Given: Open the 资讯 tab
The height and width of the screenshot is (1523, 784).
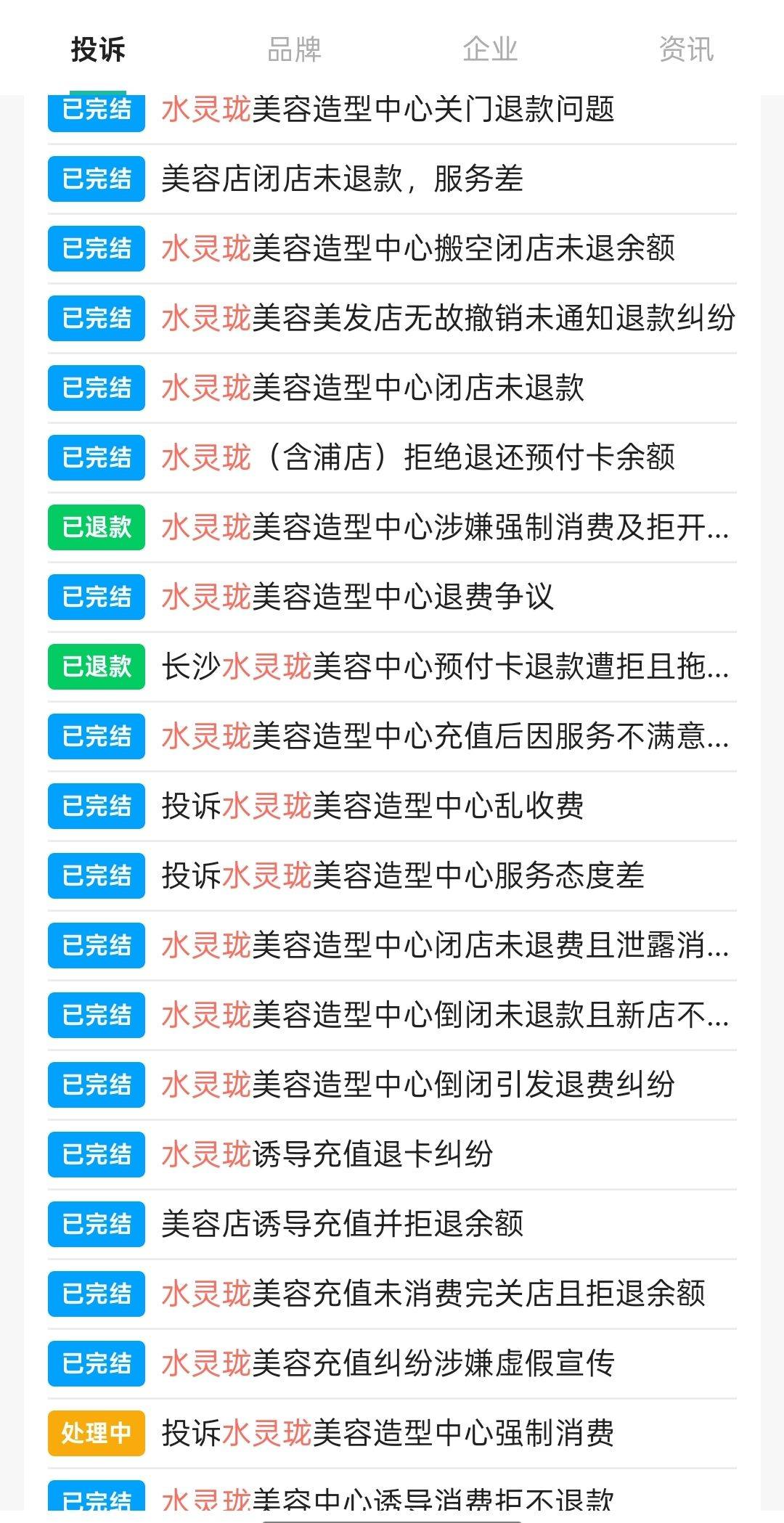Looking at the screenshot, I should 686,49.
